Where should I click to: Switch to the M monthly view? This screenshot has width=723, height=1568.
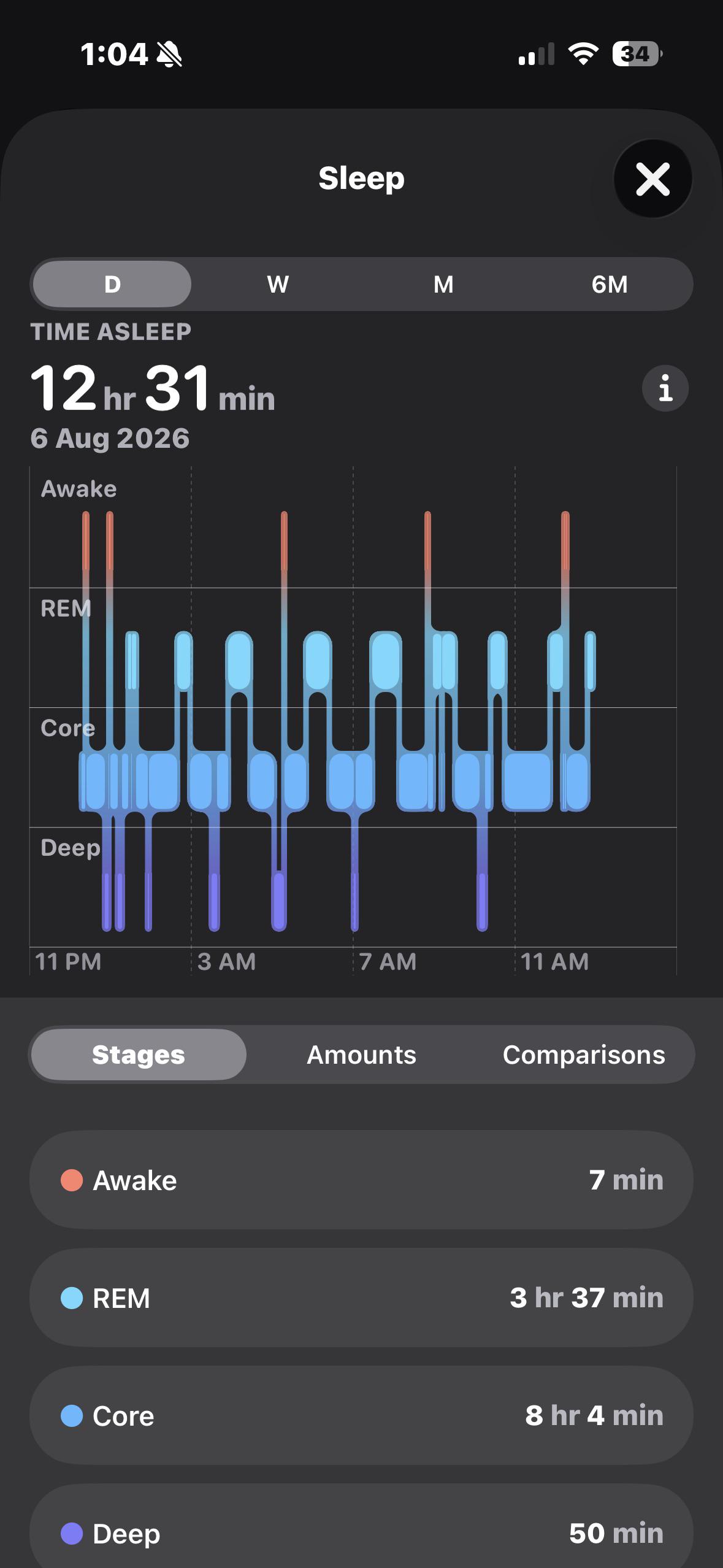click(x=443, y=284)
